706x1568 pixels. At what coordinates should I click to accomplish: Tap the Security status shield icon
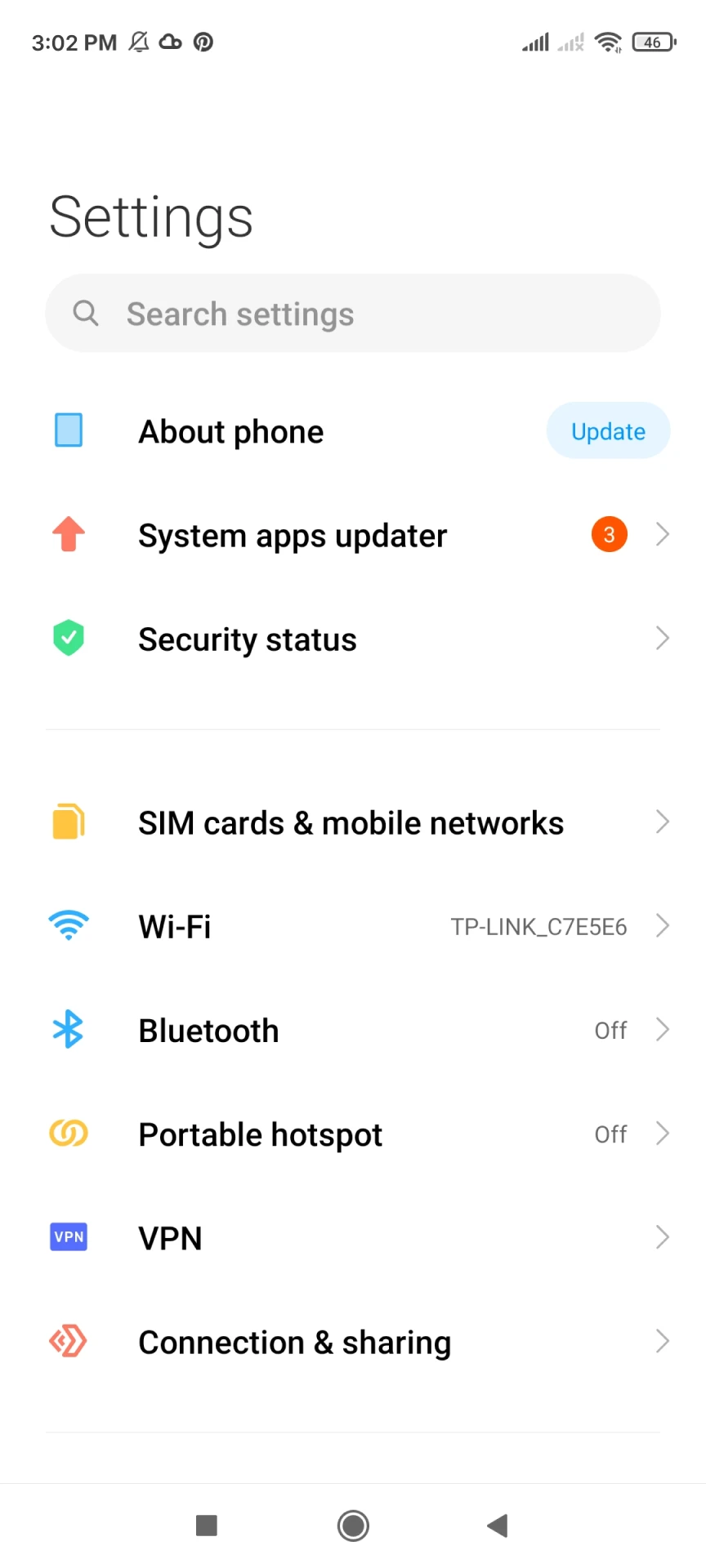69,638
